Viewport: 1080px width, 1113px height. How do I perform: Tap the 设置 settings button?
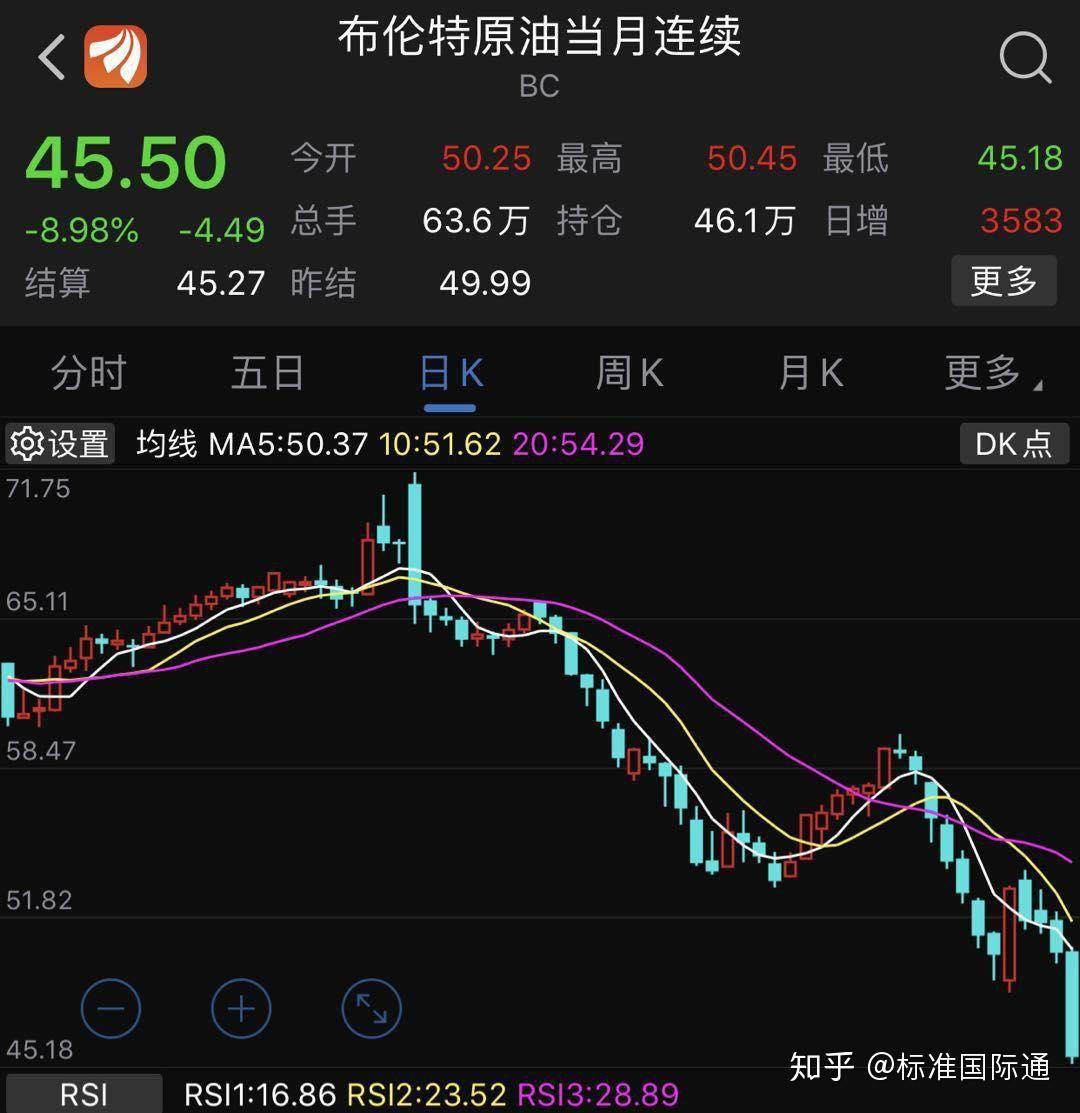coord(60,443)
